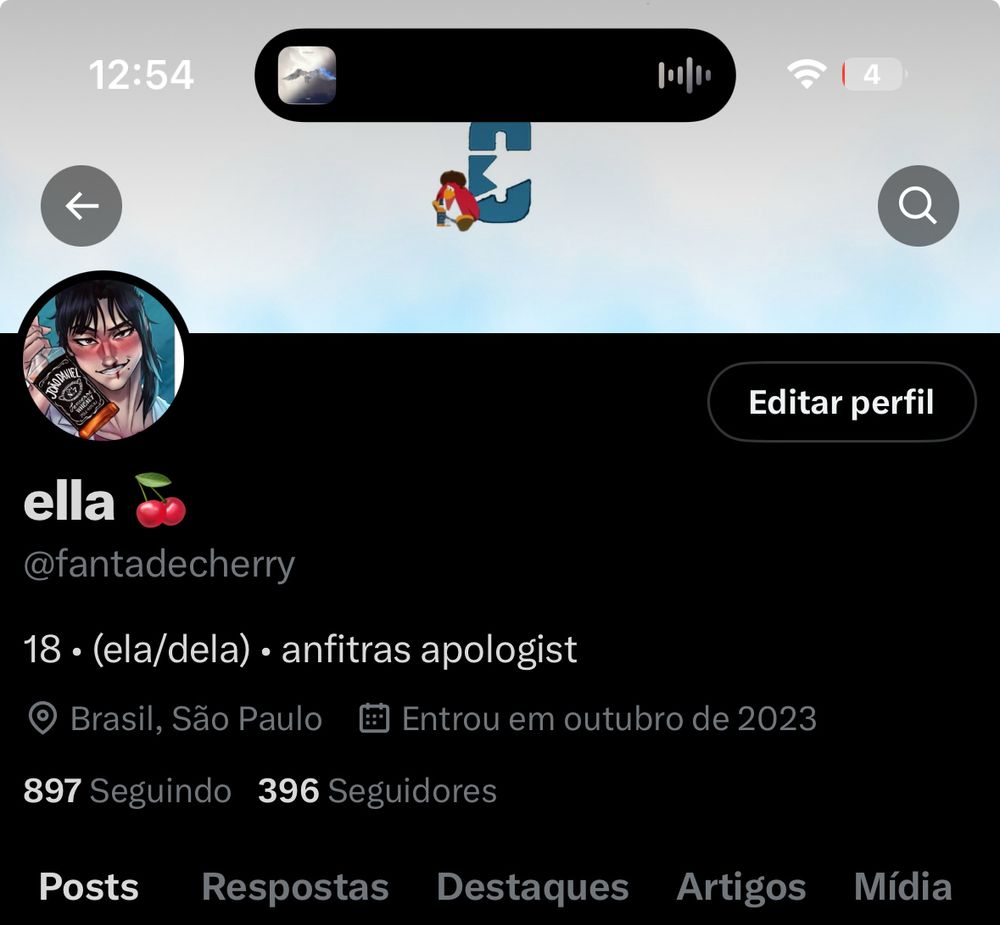Screen dimensions: 1000x925
Task: Open the 396 Seguidores list
Action: (x=377, y=791)
